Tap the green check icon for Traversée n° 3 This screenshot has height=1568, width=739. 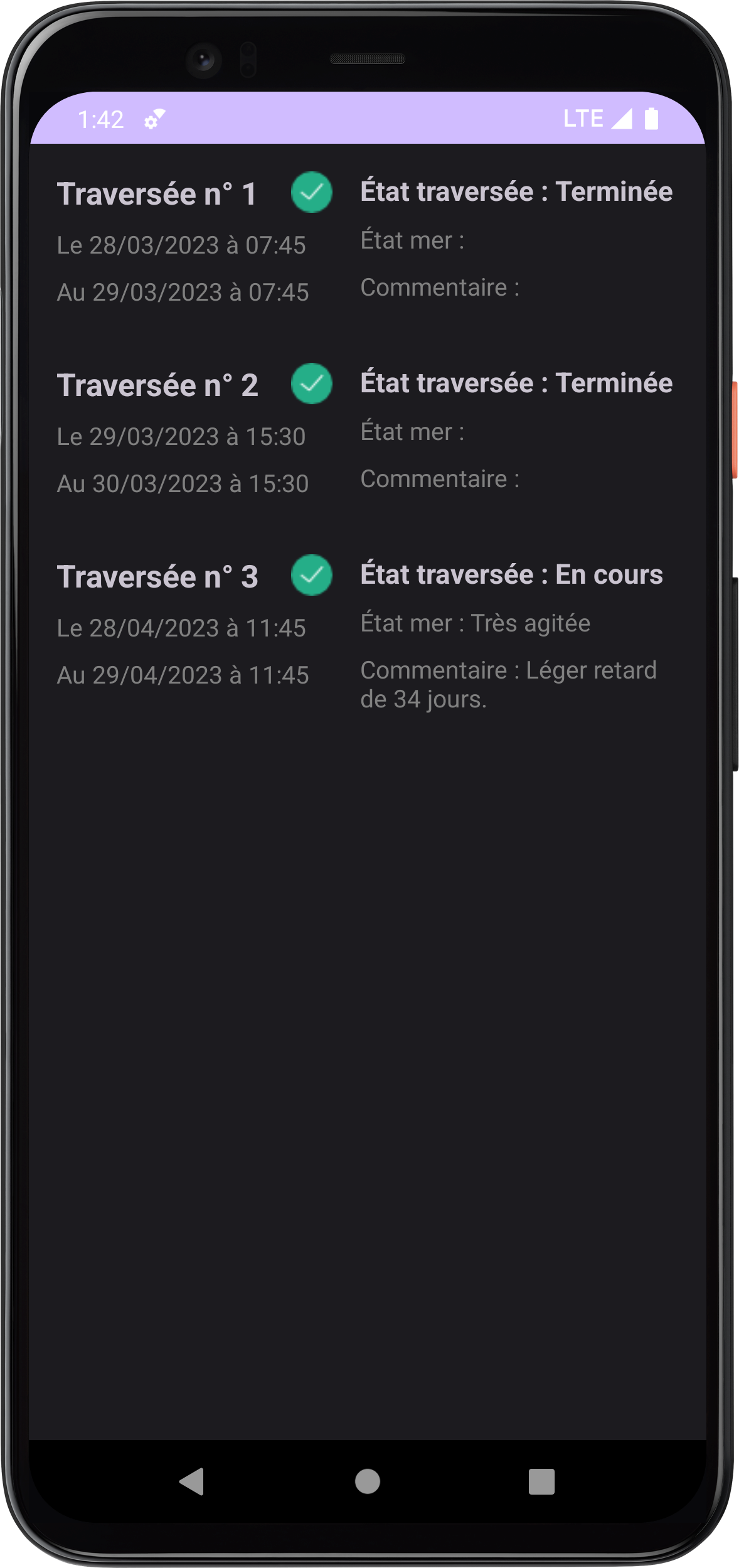coord(312,575)
